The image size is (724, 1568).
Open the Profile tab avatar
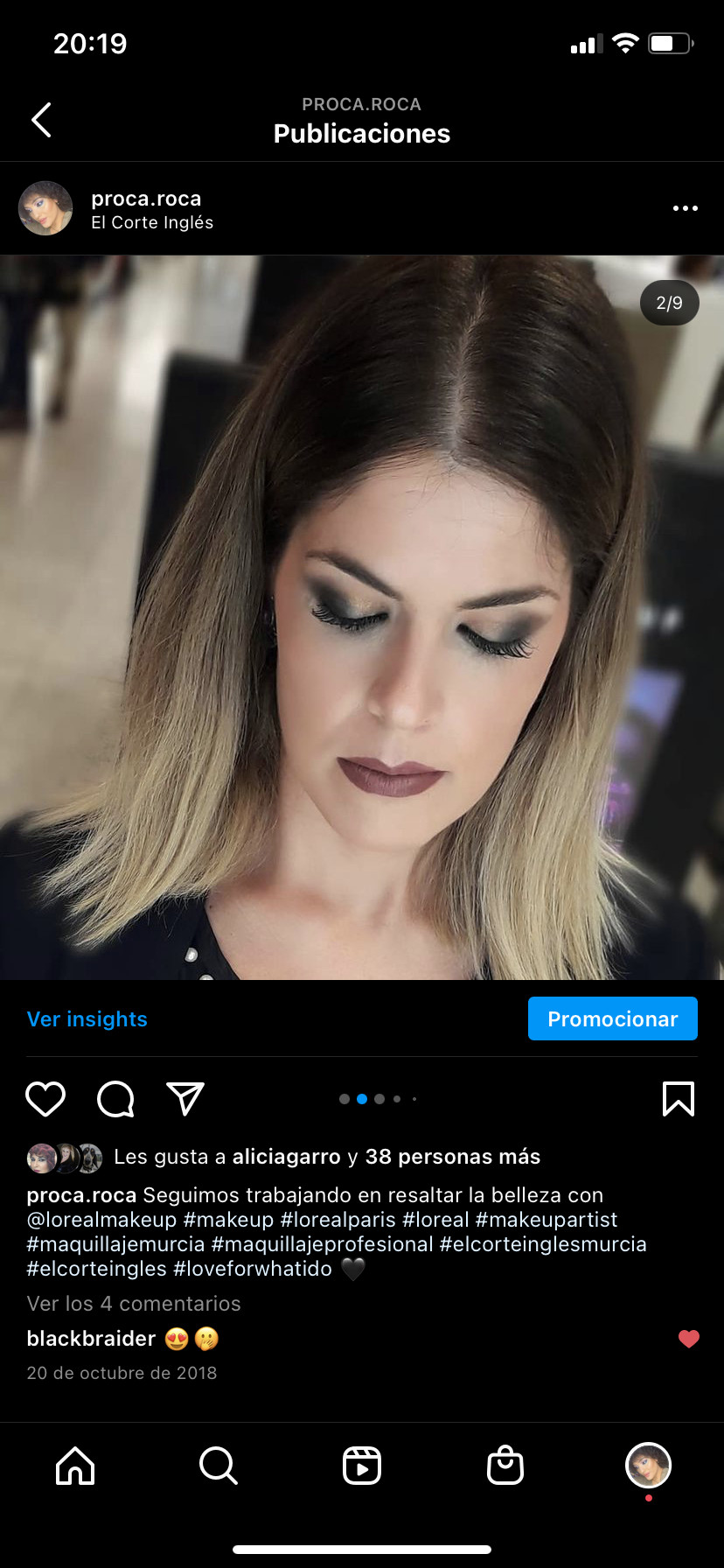[x=648, y=1466]
